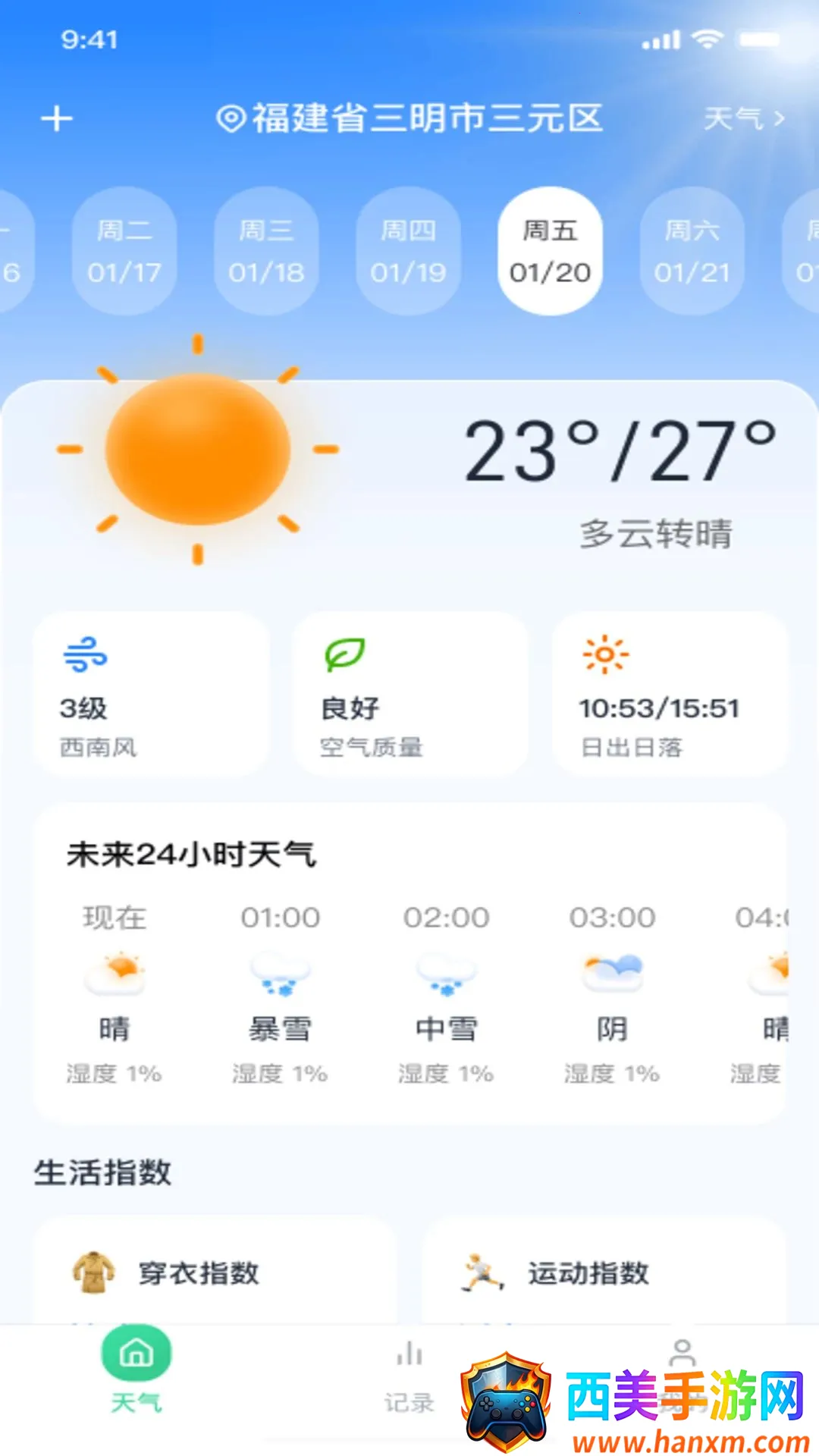Viewport: 819px width, 1456px height.
Task: Switch to the 记录 bottom tab
Action: (x=409, y=1376)
